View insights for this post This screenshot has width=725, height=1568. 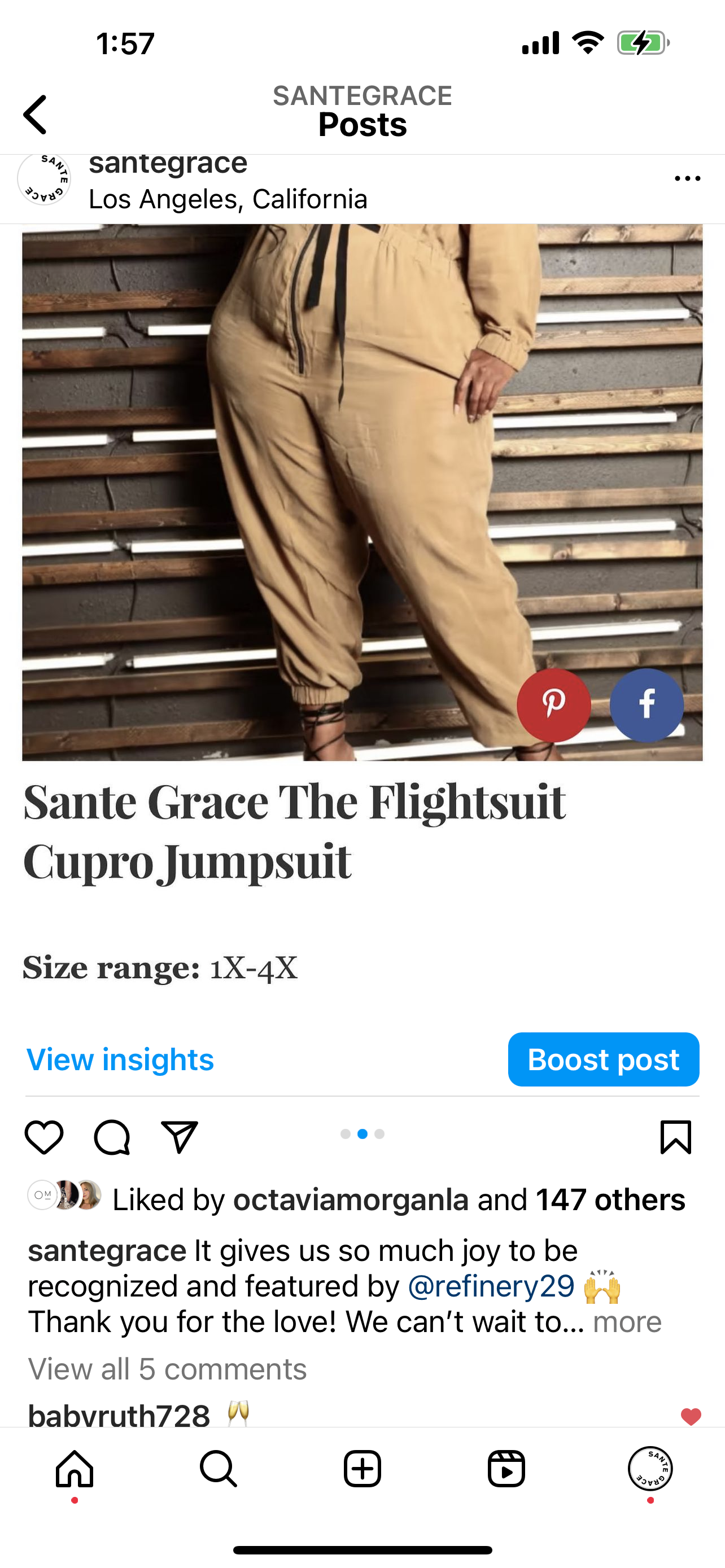[120, 1060]
